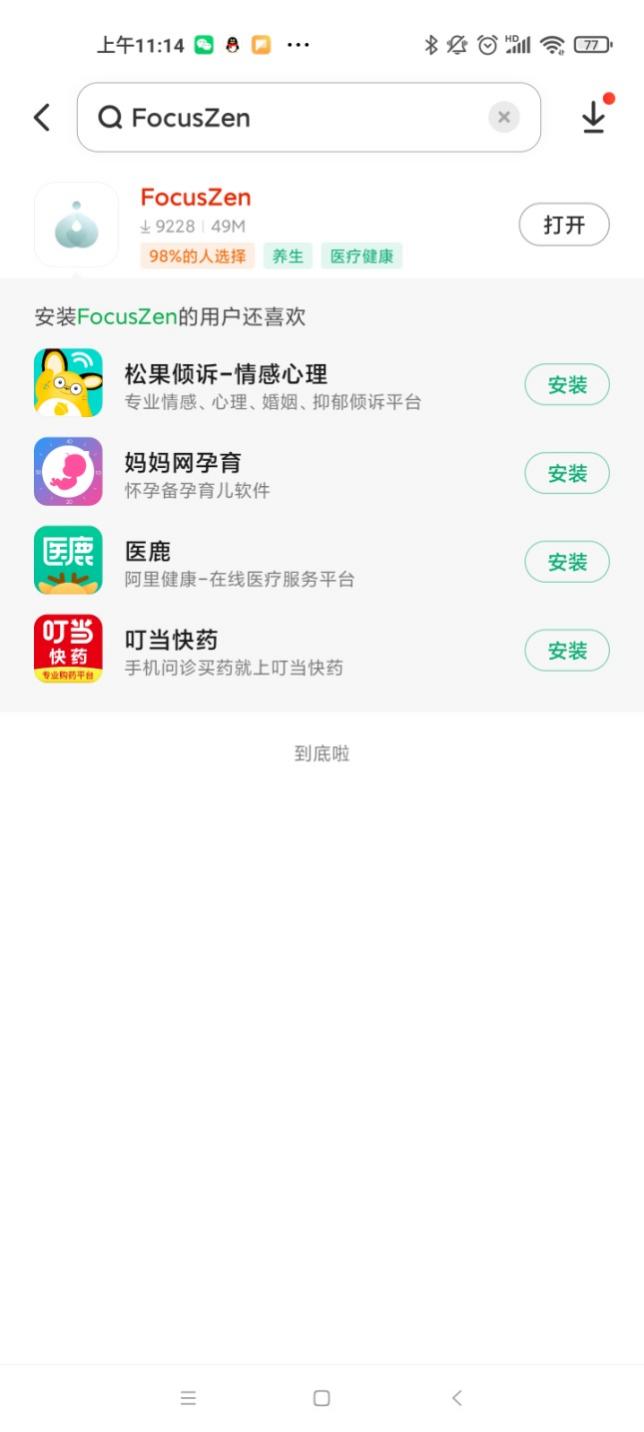Image resolution: width=644 pixels, height=1432 pixels.
Task: Select the 养生 tag chip
Action: tap(288, 256)
